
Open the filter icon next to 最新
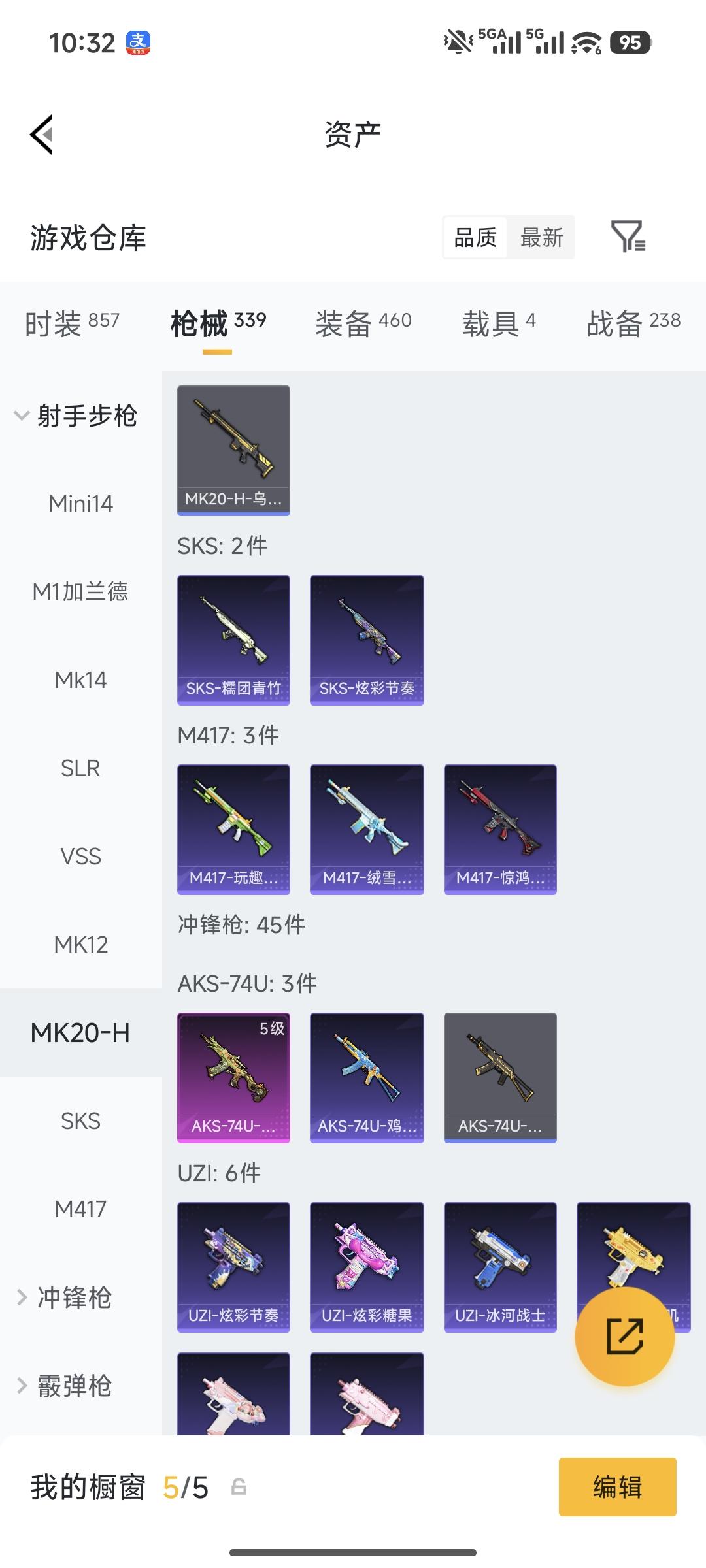coord(628,237)
